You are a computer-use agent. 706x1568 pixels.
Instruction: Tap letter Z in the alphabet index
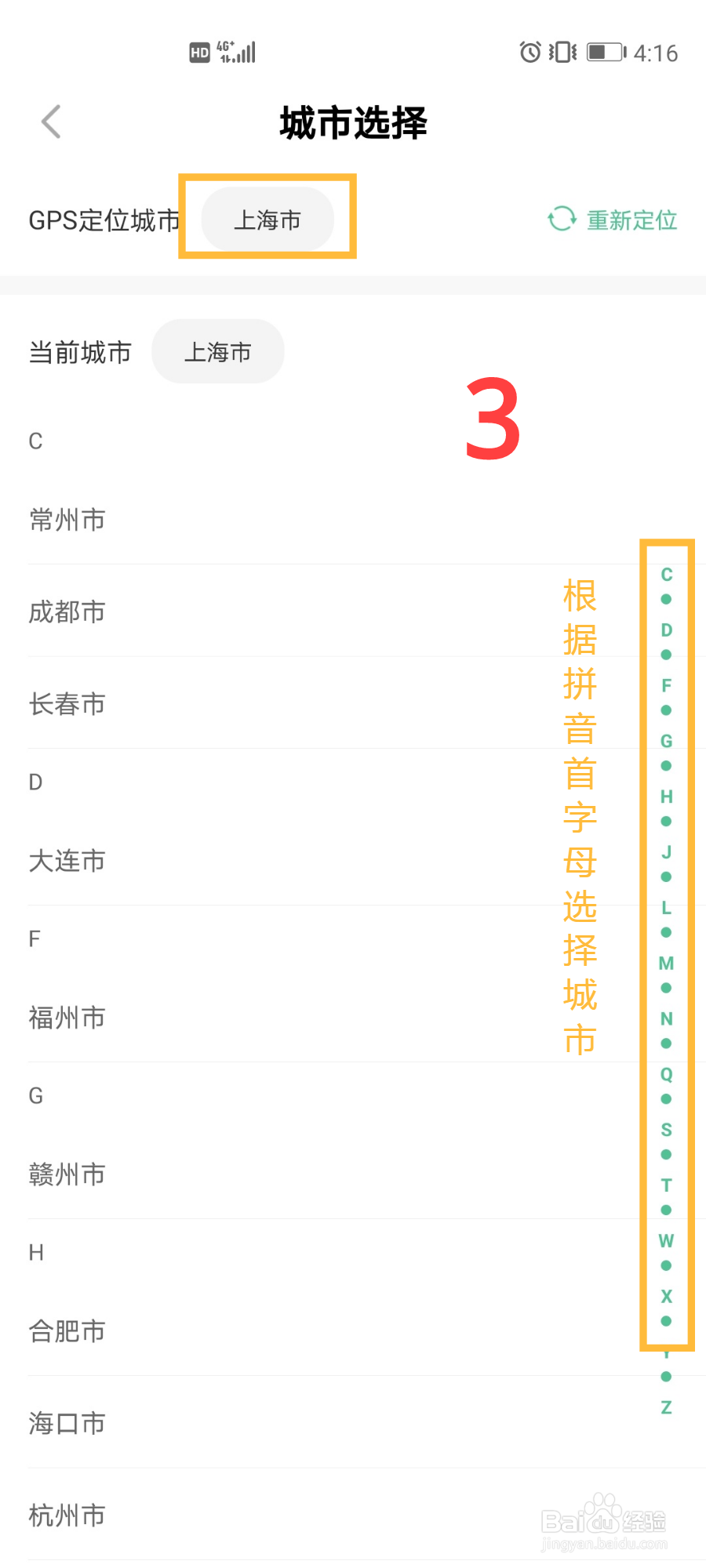tap(665, 1405)
